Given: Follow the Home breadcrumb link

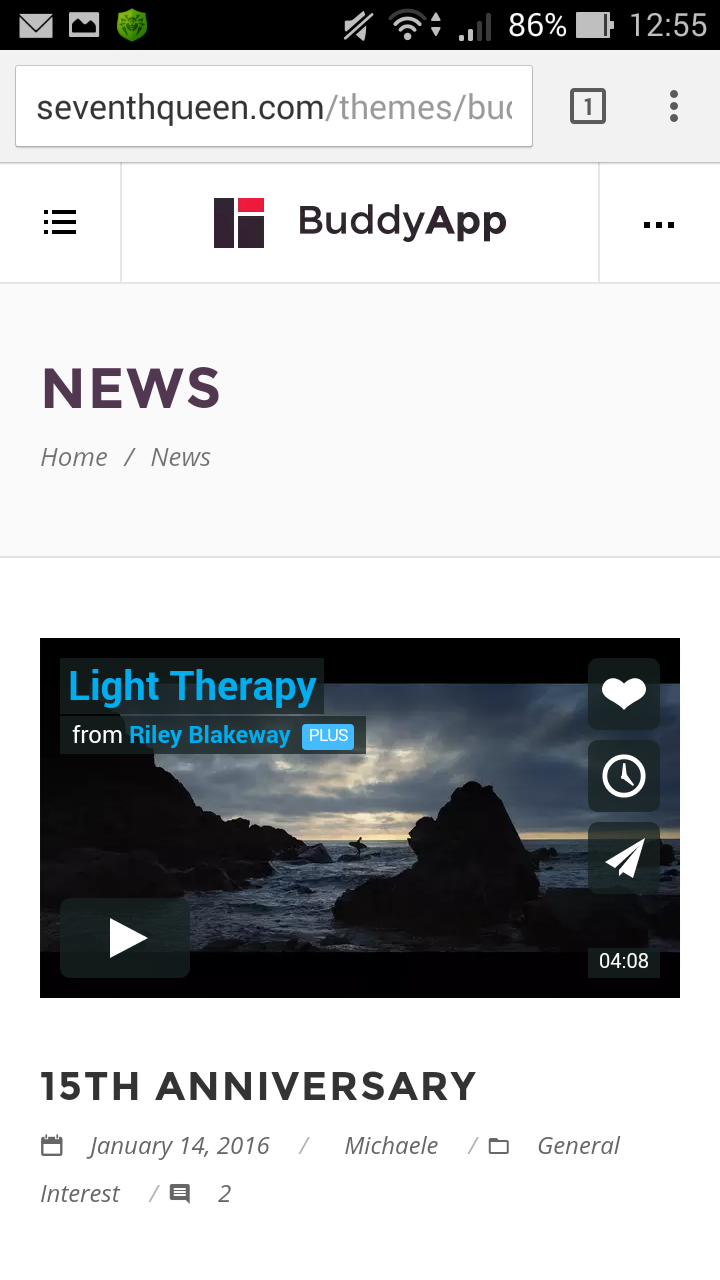Looking at the screenshot, I should coord(74,457).
